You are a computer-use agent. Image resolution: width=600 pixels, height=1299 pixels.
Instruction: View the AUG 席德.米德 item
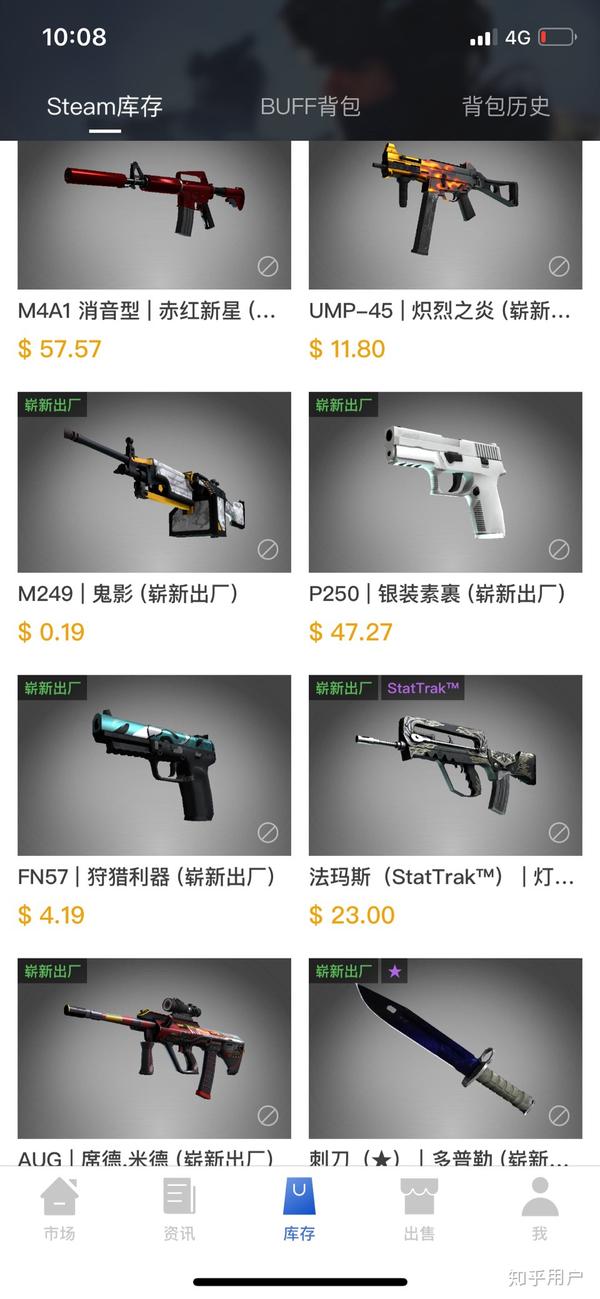pos(154,1048)
